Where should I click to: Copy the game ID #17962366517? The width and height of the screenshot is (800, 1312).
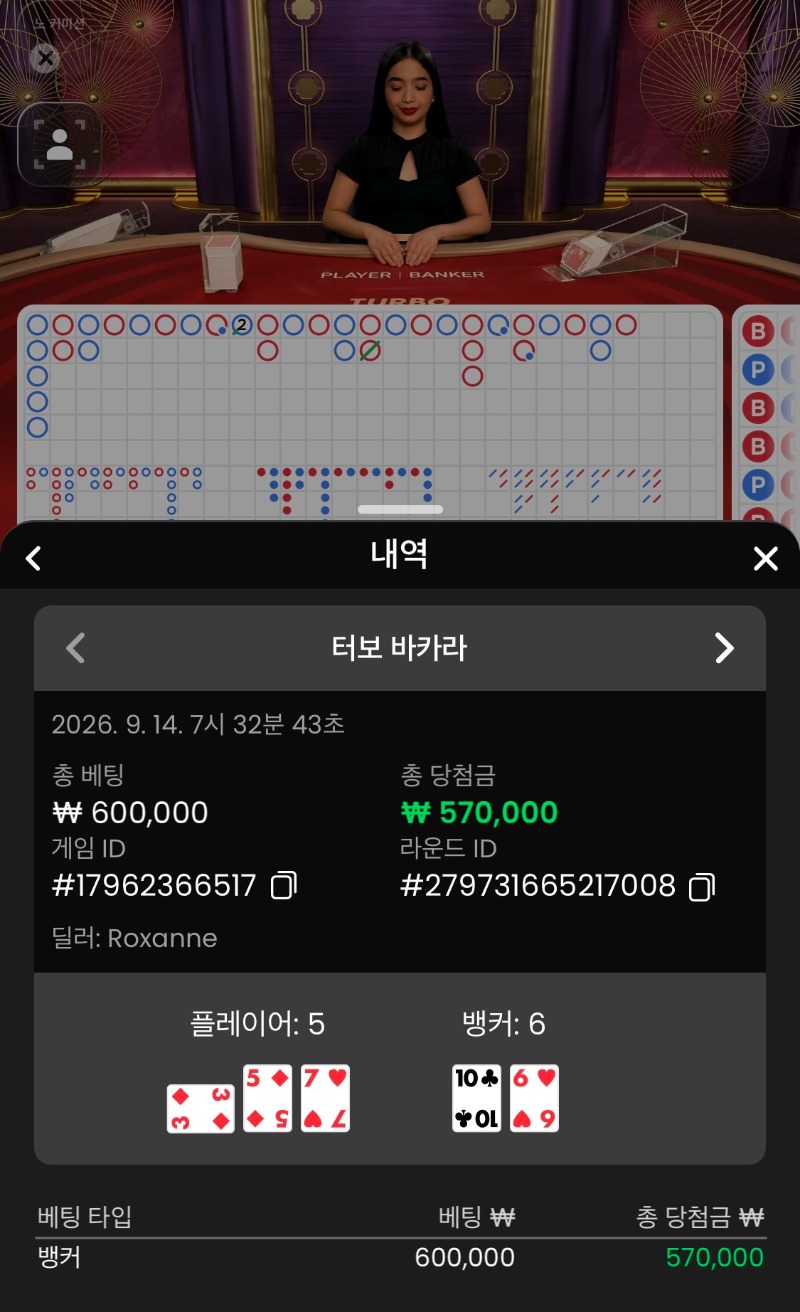tap(284, 886)
